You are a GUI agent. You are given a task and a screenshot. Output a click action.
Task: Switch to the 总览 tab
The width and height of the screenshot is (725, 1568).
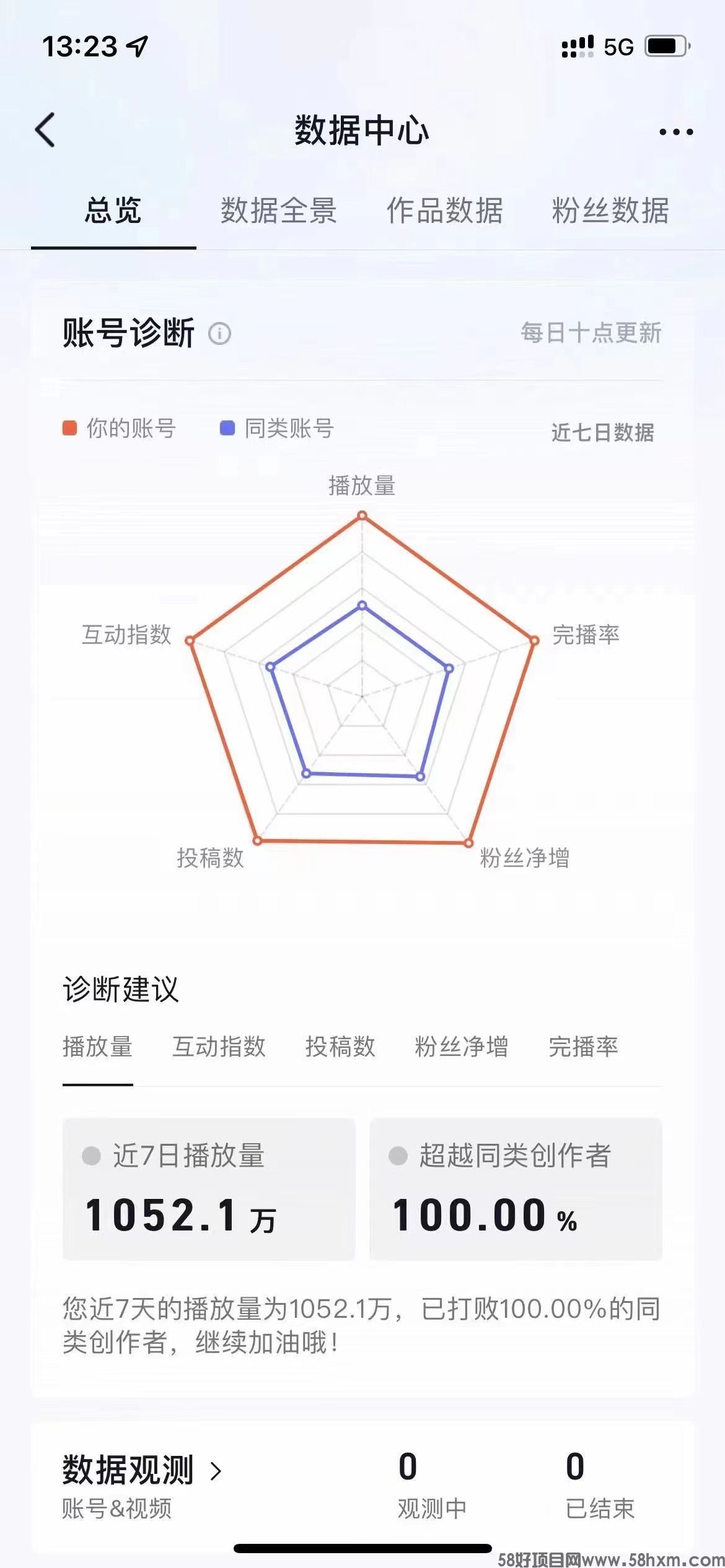tap(113, 211)
